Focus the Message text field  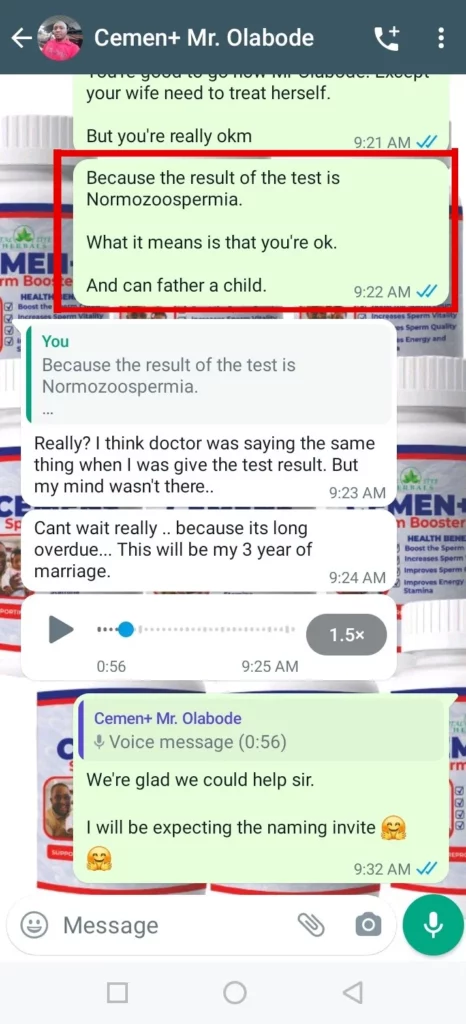[x=176, y=925]
